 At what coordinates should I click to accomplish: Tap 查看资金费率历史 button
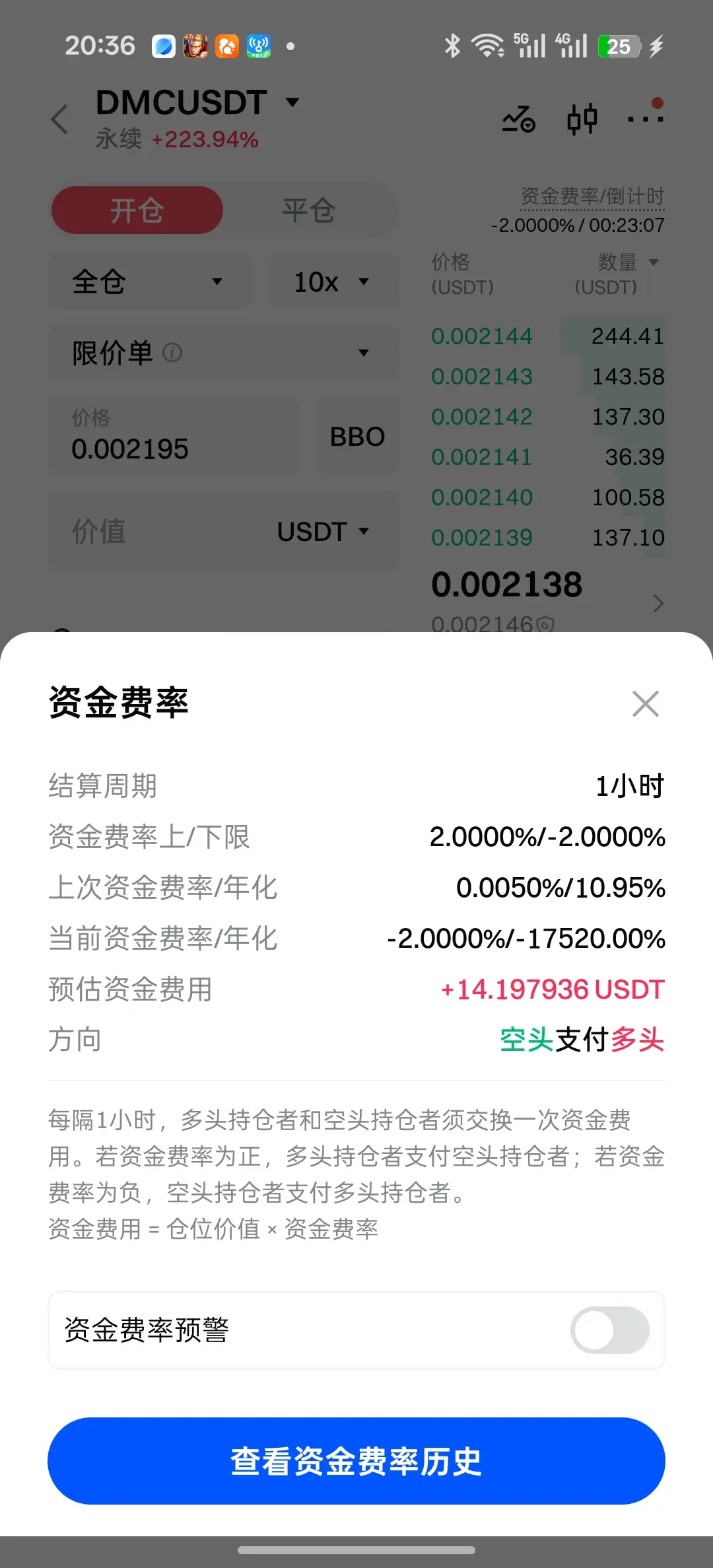tap(356, 1460)
